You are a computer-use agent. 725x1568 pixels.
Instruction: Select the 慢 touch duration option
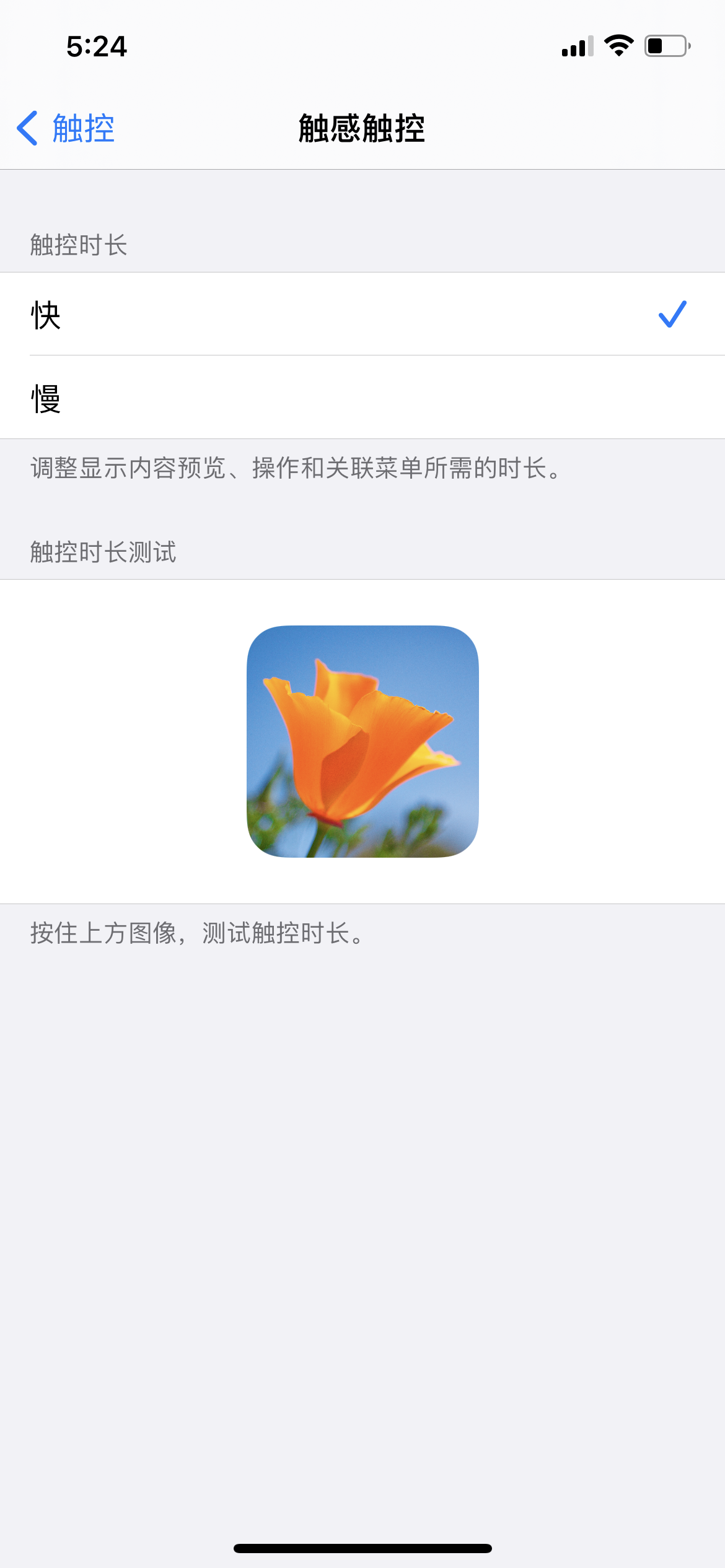pos(362,398)
